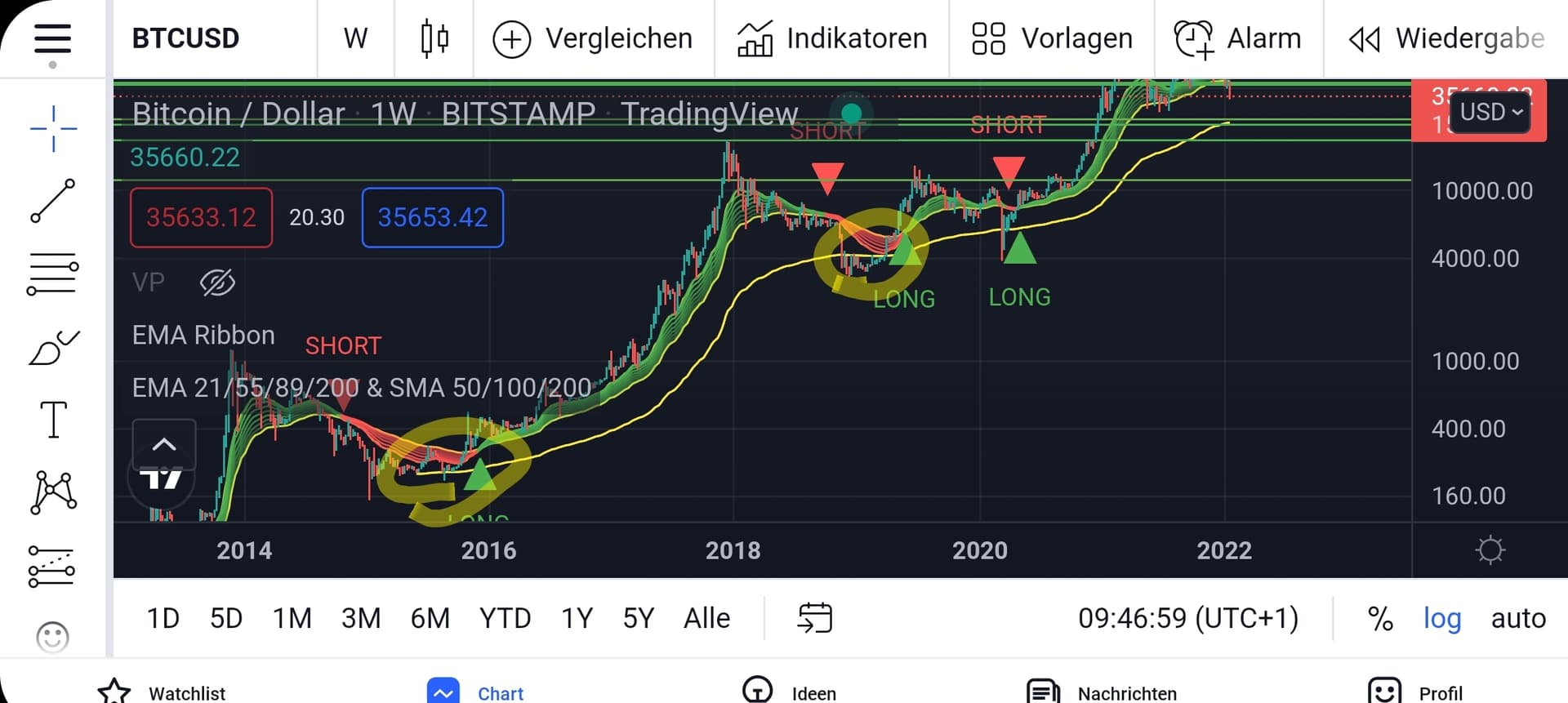
Task: Open Vorlagen templates
Action: pos(1052,38)
